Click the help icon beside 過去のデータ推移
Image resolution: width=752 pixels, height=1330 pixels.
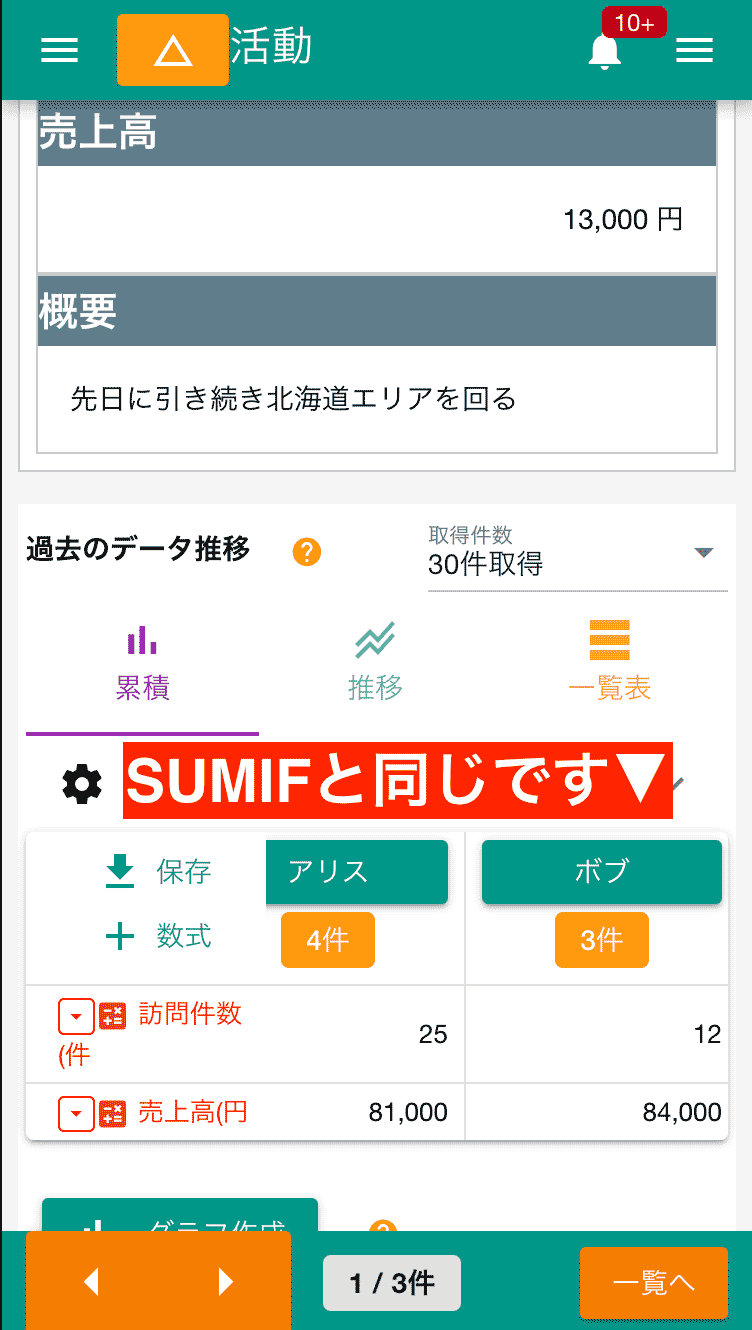[x=306, y=551]
